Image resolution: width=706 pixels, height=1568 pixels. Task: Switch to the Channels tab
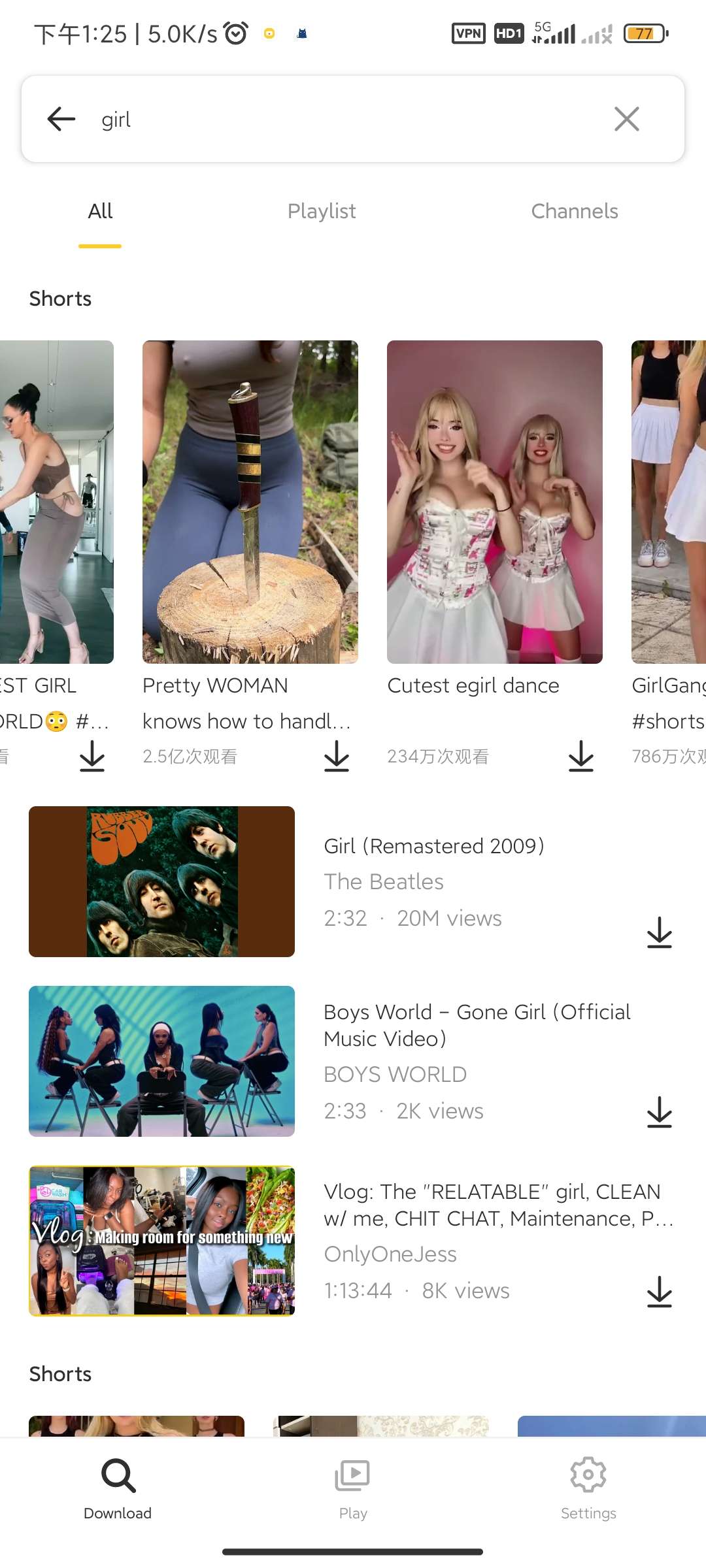574,211
